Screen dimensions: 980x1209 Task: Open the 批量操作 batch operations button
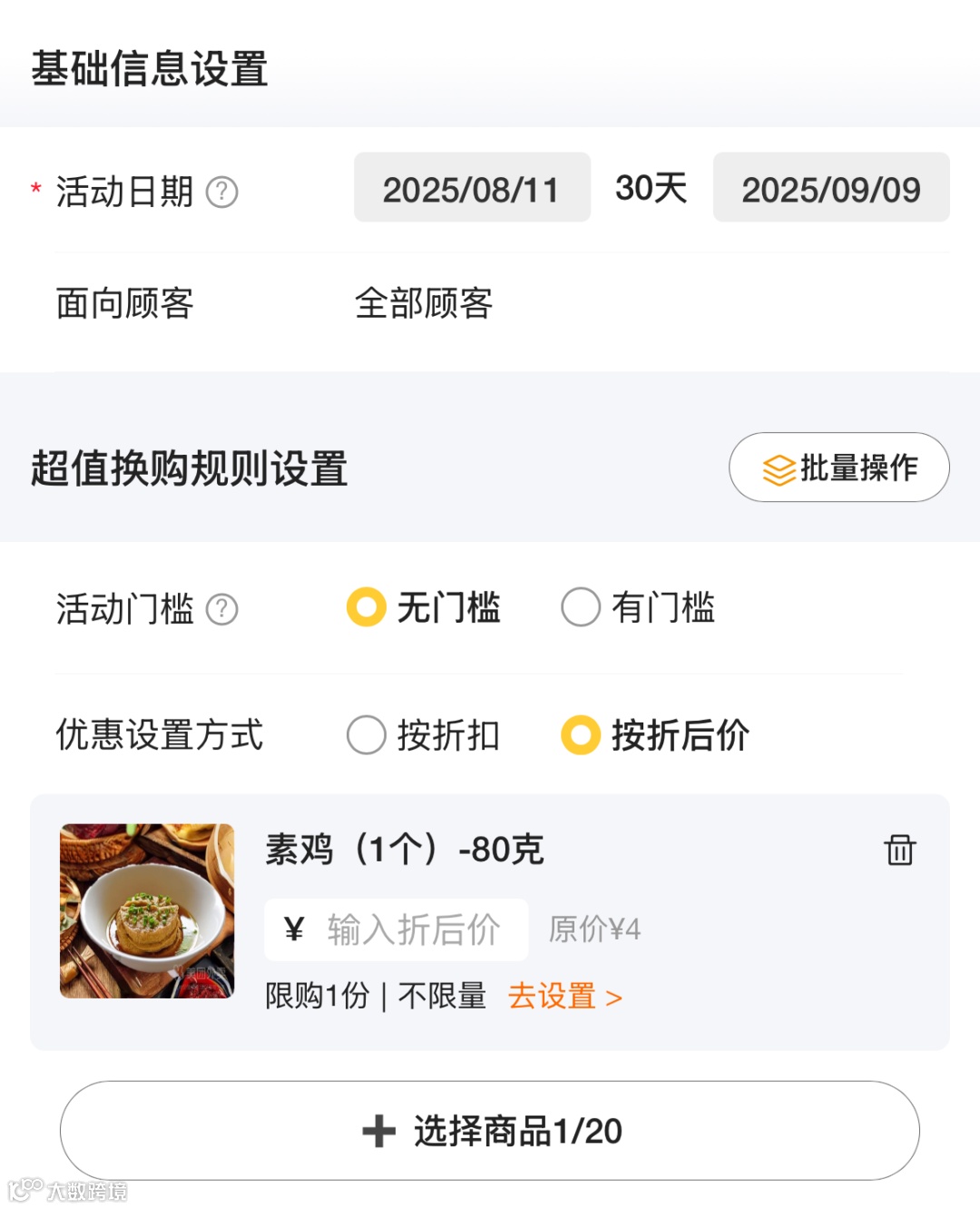coord(839,467)
